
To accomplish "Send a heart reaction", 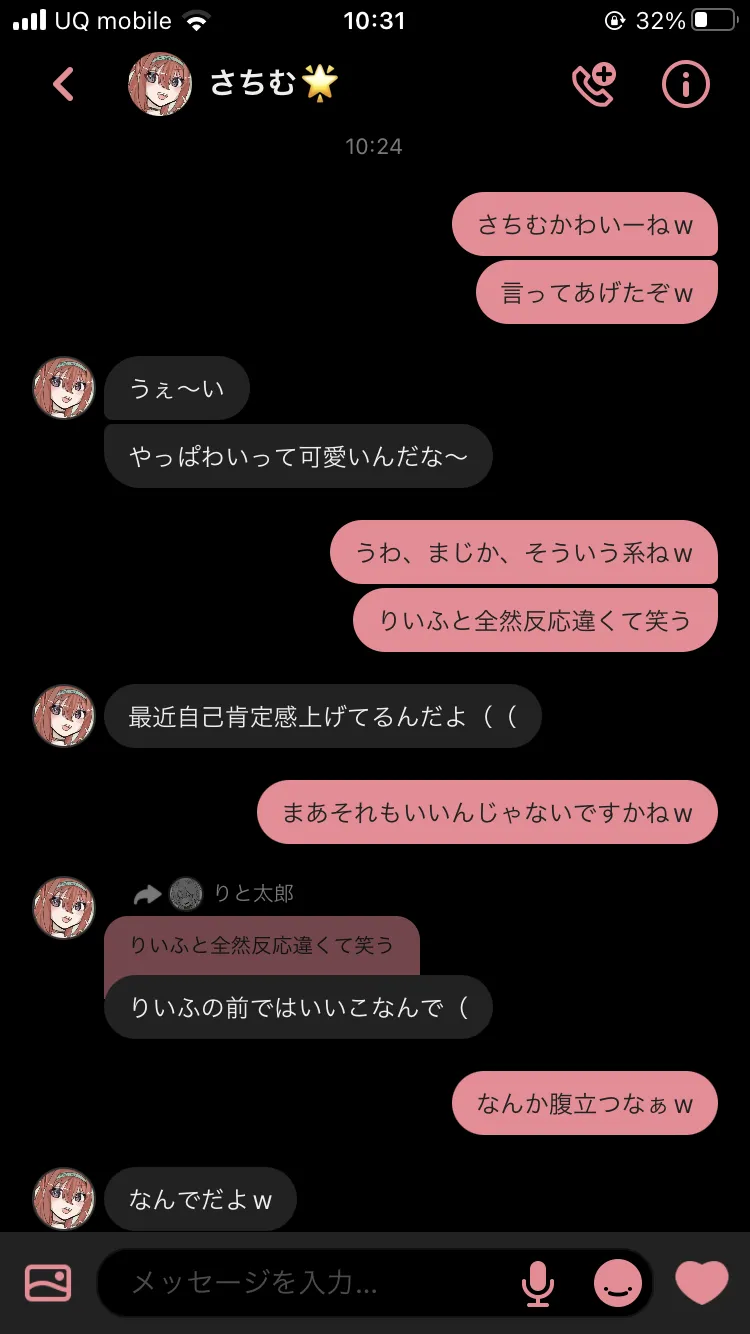I will [x=702, y=1282].
